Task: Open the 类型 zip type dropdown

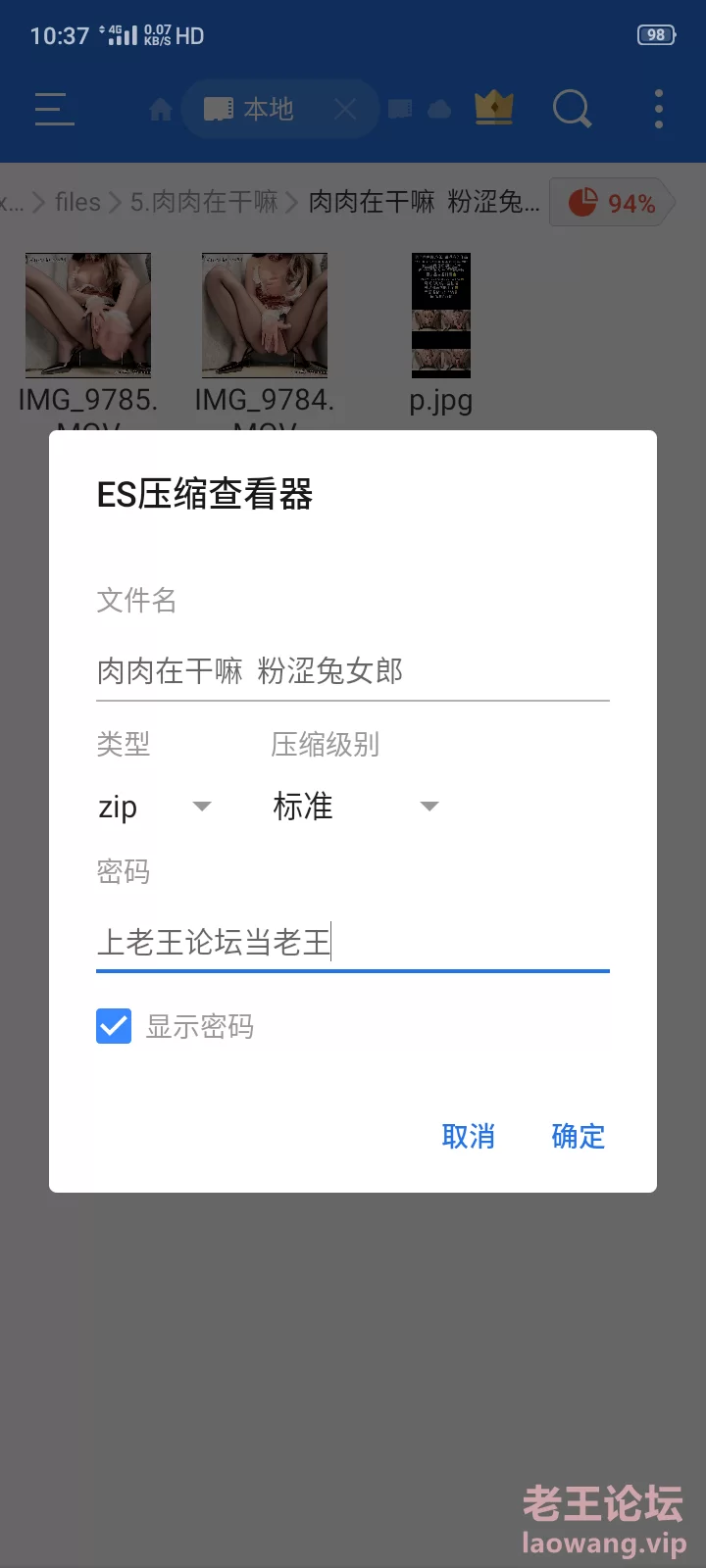Action: click(155, 807)
